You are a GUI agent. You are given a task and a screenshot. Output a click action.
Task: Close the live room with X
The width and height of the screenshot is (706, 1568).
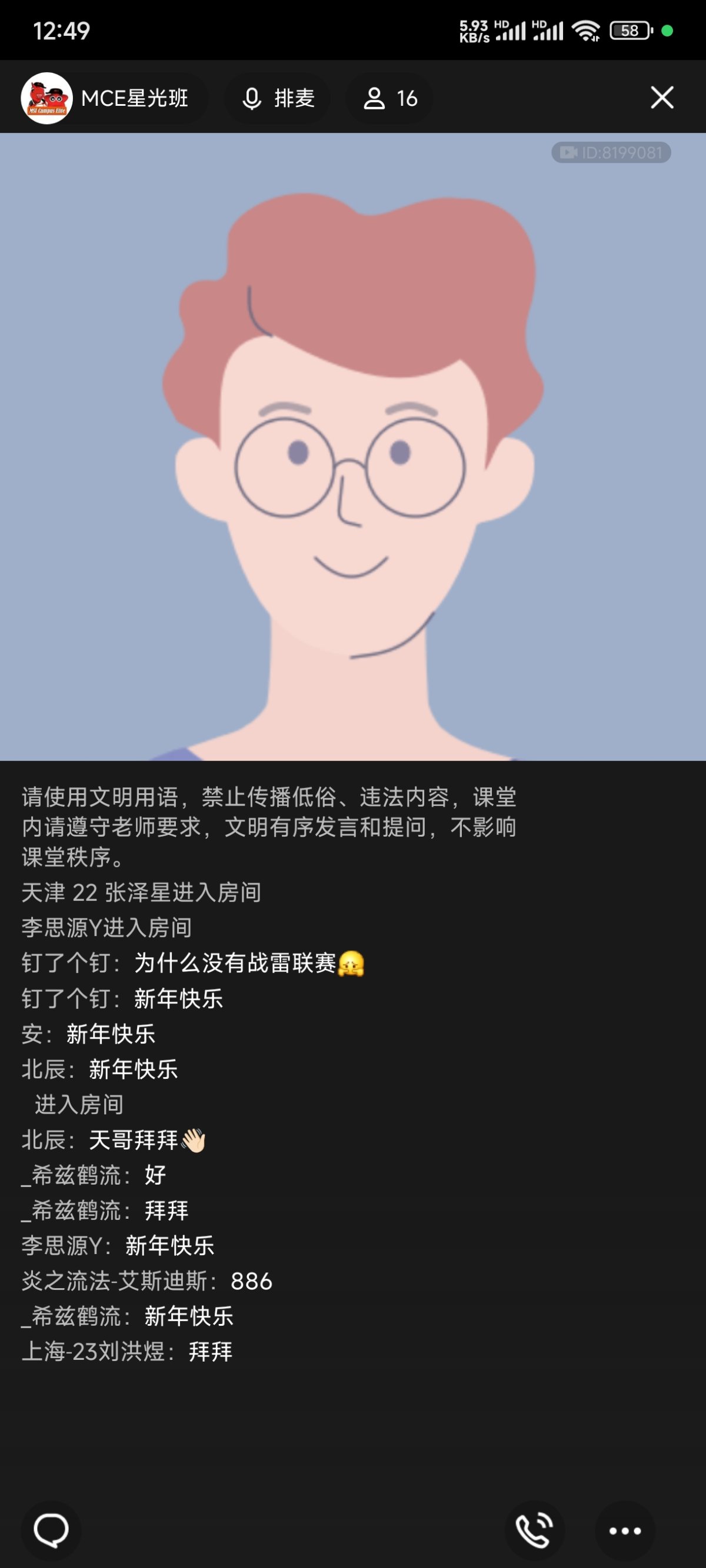[661, 98]
